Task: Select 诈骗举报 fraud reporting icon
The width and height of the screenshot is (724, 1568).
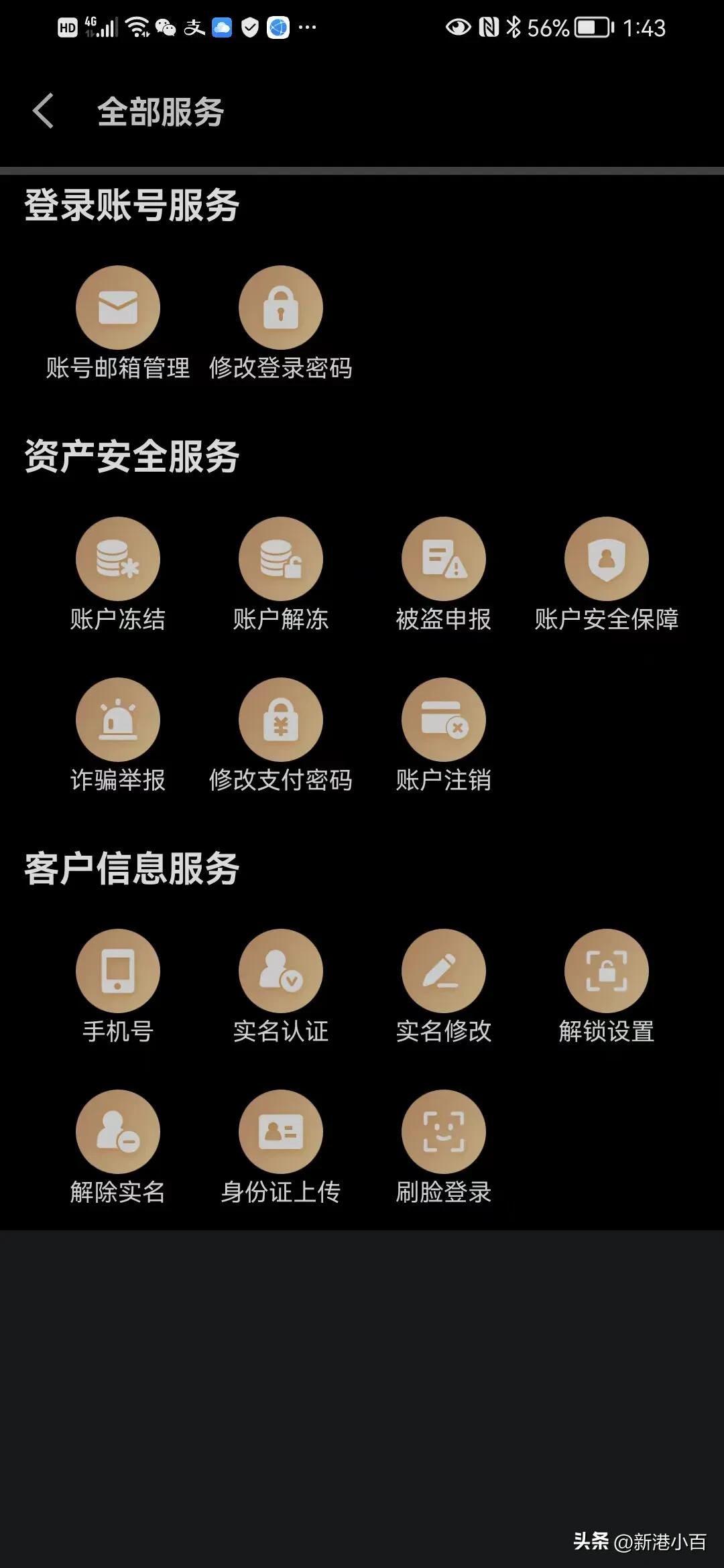Action: click(117, 719)
